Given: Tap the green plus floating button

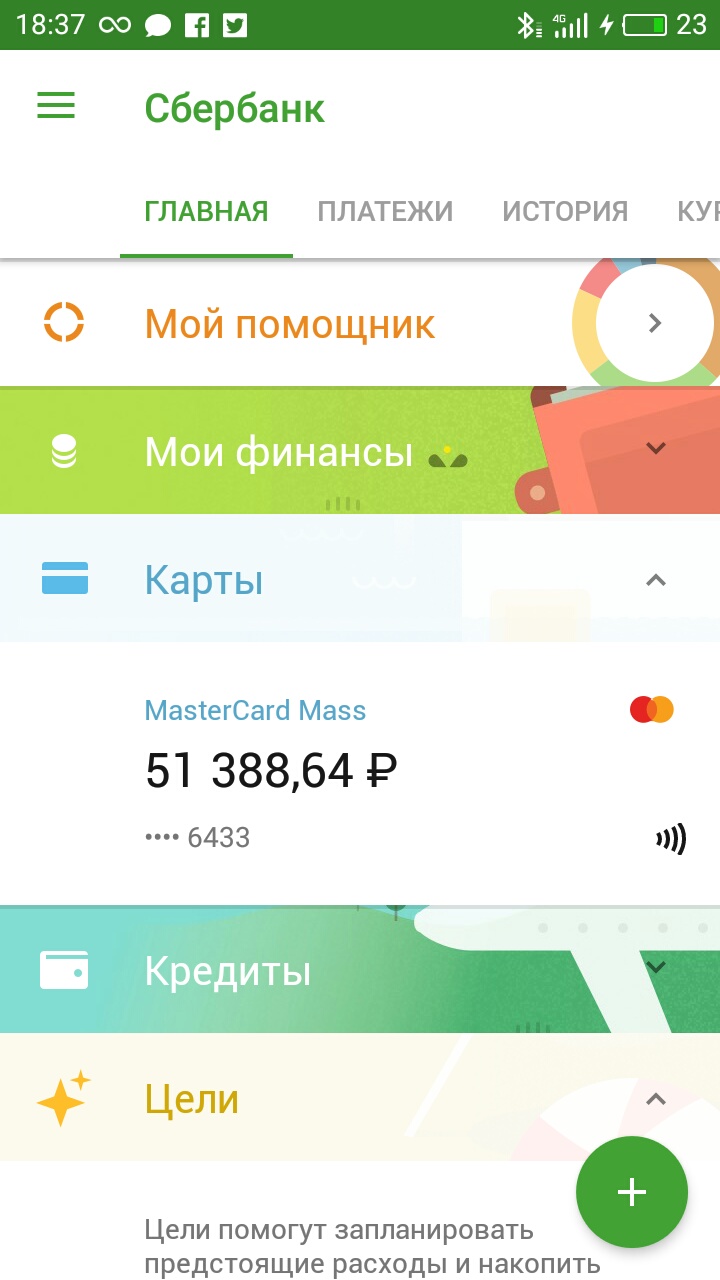Looking at the screenshot, I should pyautogui.click(x=631, y=1192).
